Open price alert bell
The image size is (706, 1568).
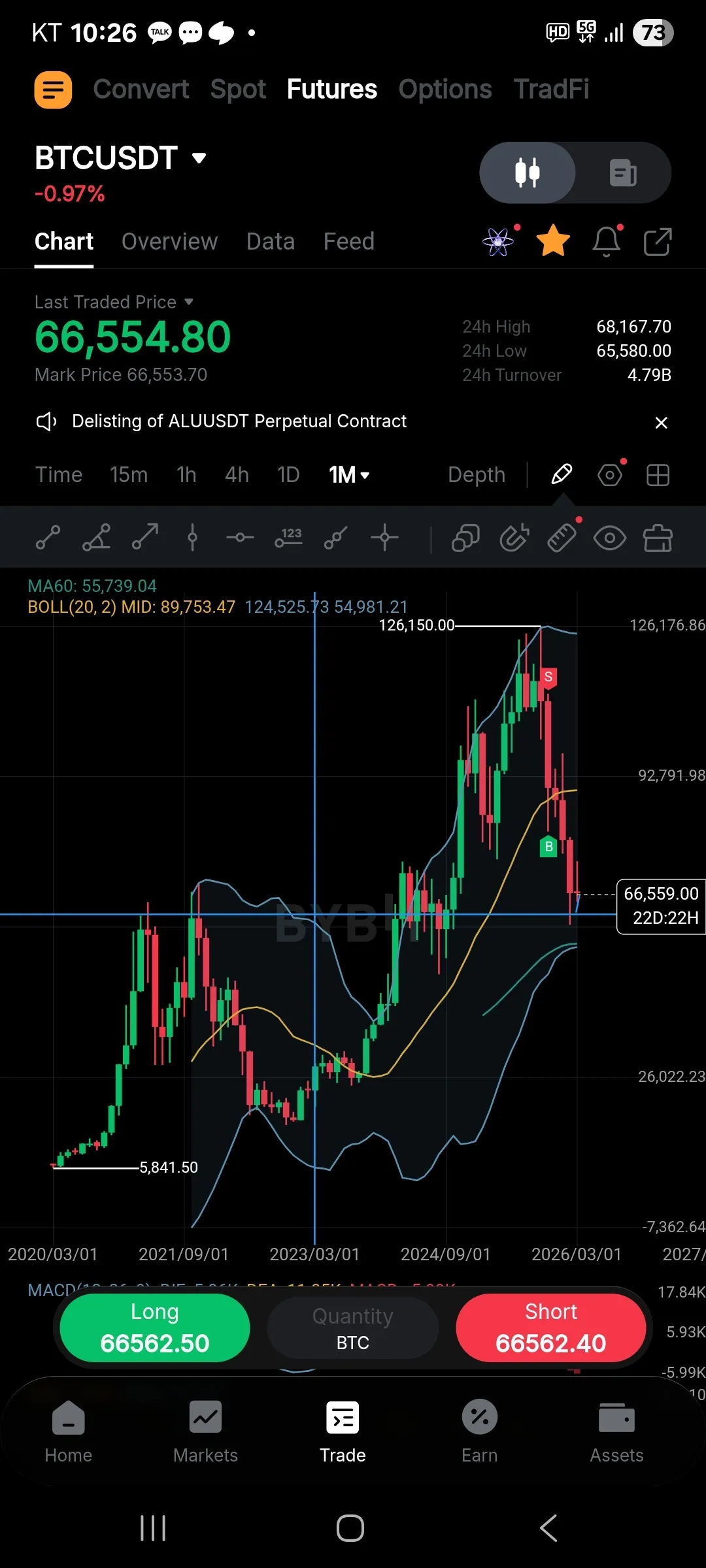(x=606, y=241)
